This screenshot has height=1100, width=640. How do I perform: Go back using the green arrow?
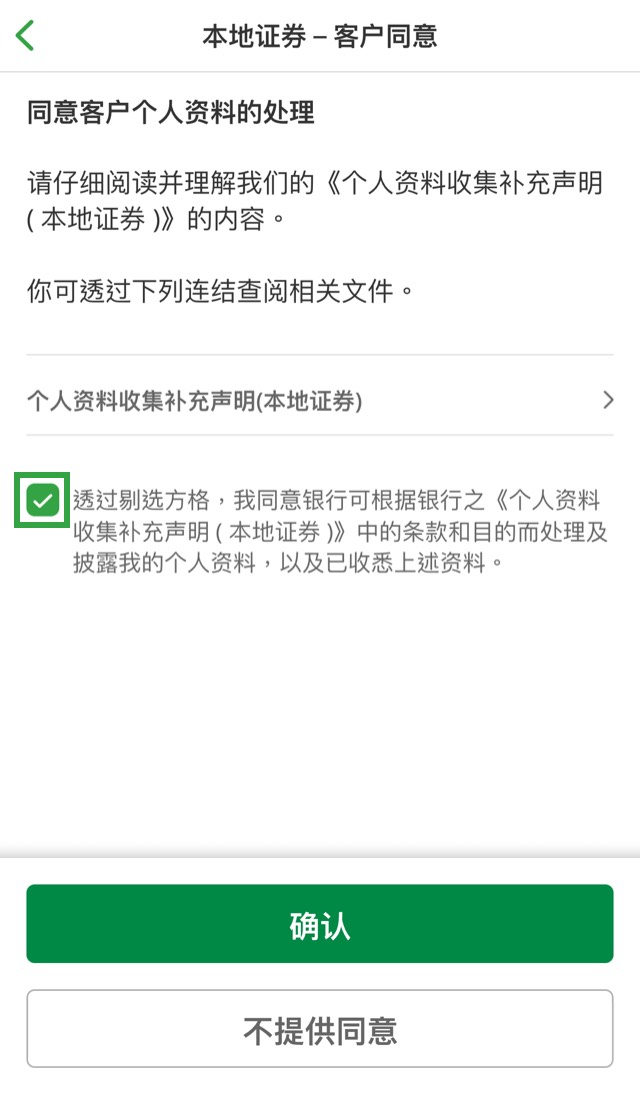click(26, 35)
